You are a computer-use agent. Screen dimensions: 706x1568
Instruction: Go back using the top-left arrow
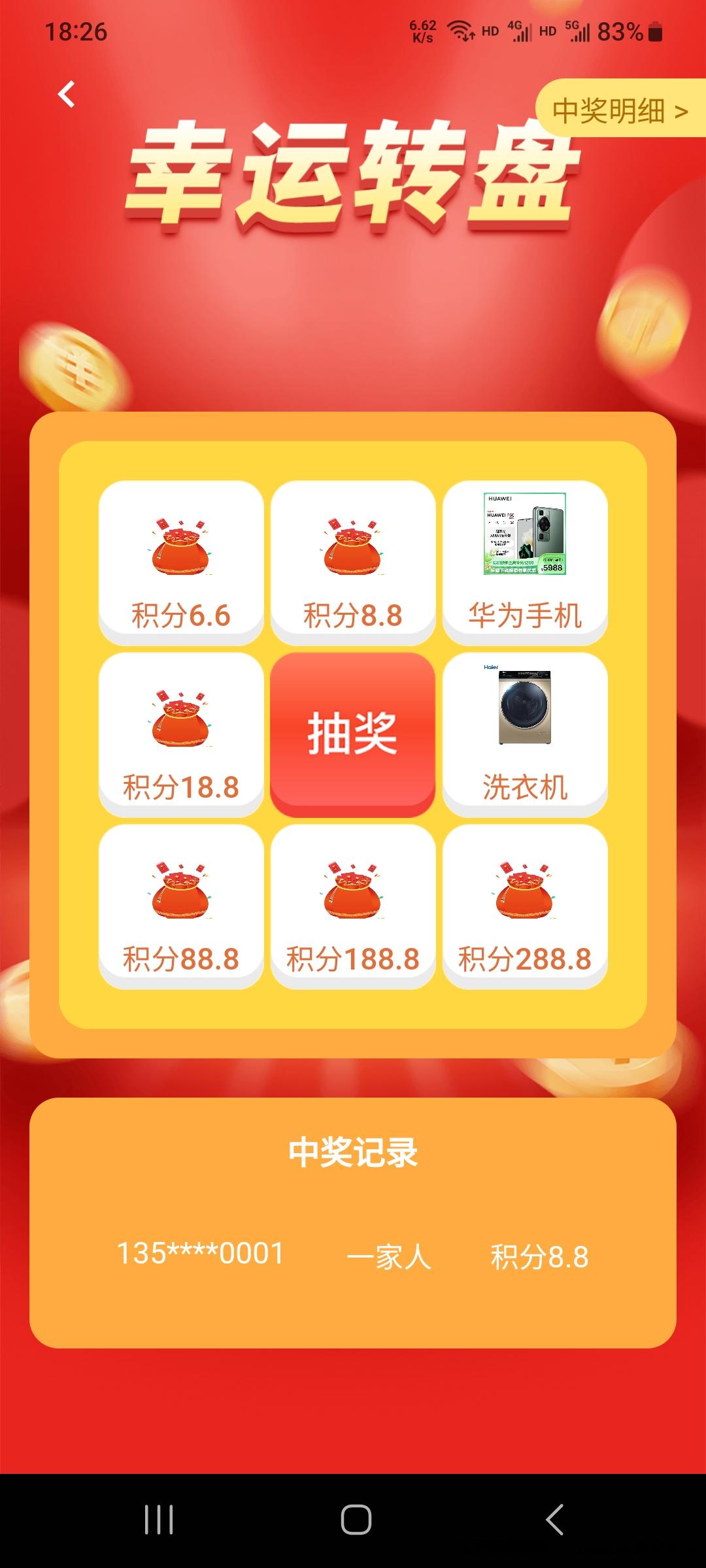[67, 95]
